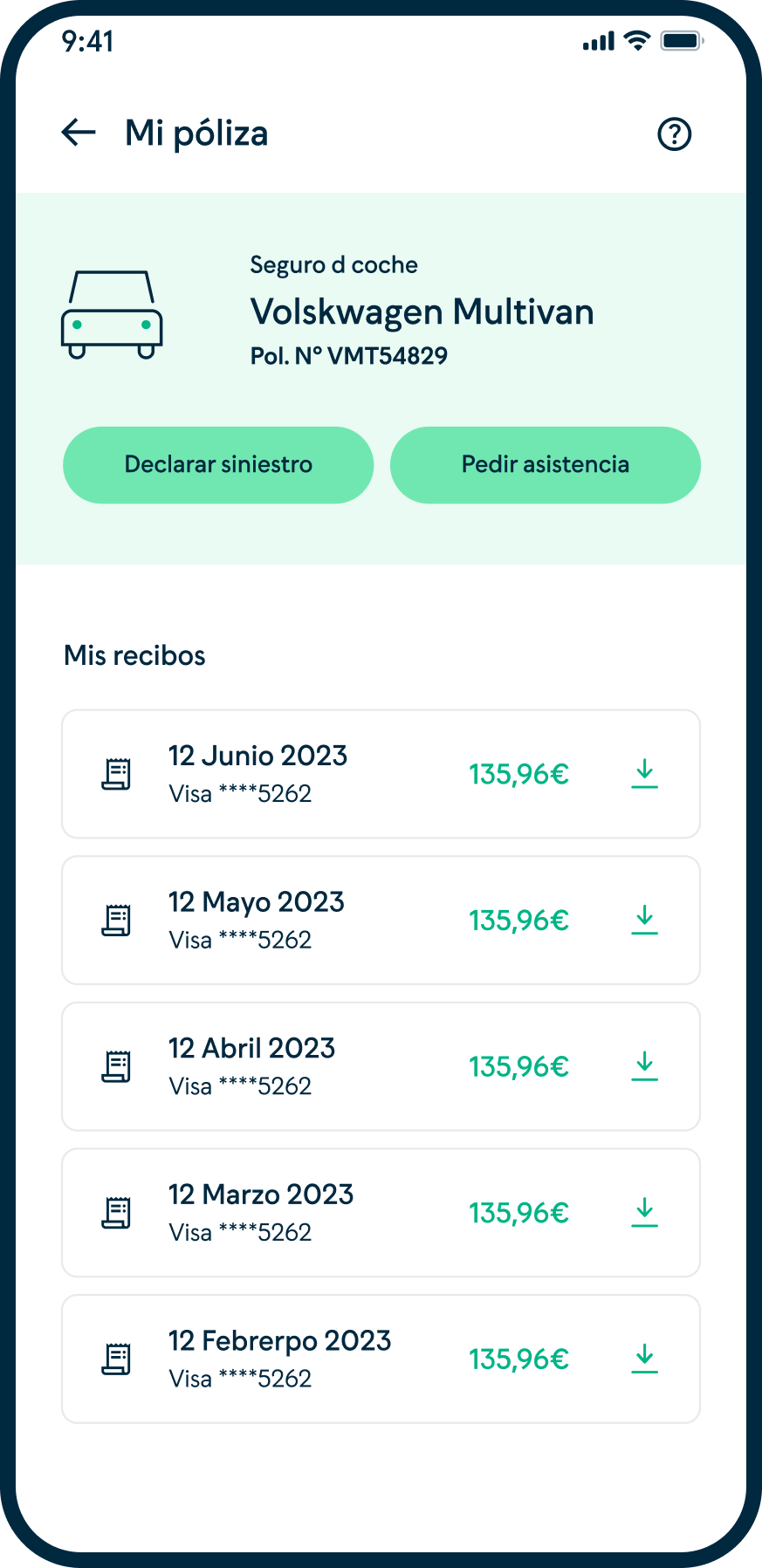Image resolution: width=762 pixels, height=1568 pixels.
Task: Click the receipt icon for 12 Febrerpo 2023
Action: (x=114, y=1359)
